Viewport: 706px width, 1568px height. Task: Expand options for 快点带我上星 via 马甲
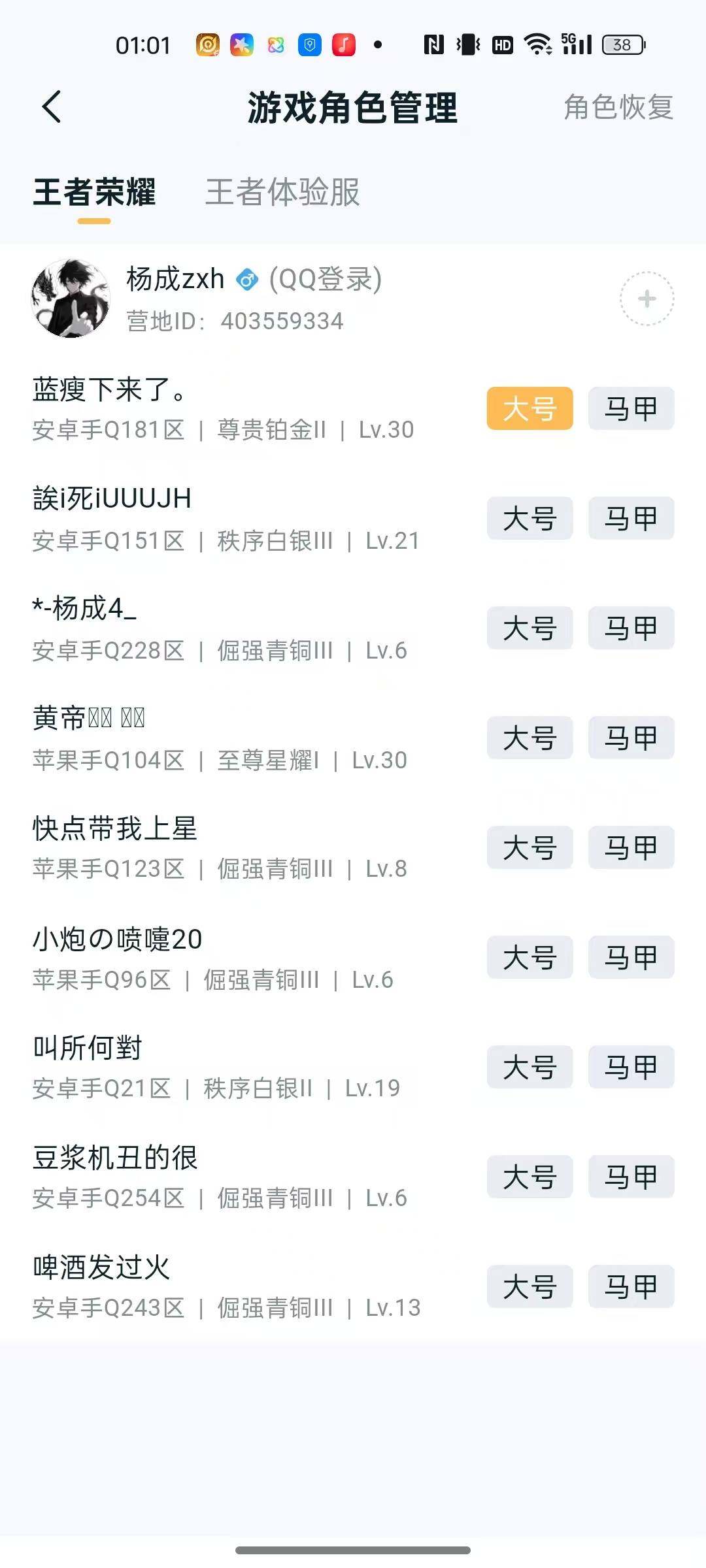click(630, 848)
